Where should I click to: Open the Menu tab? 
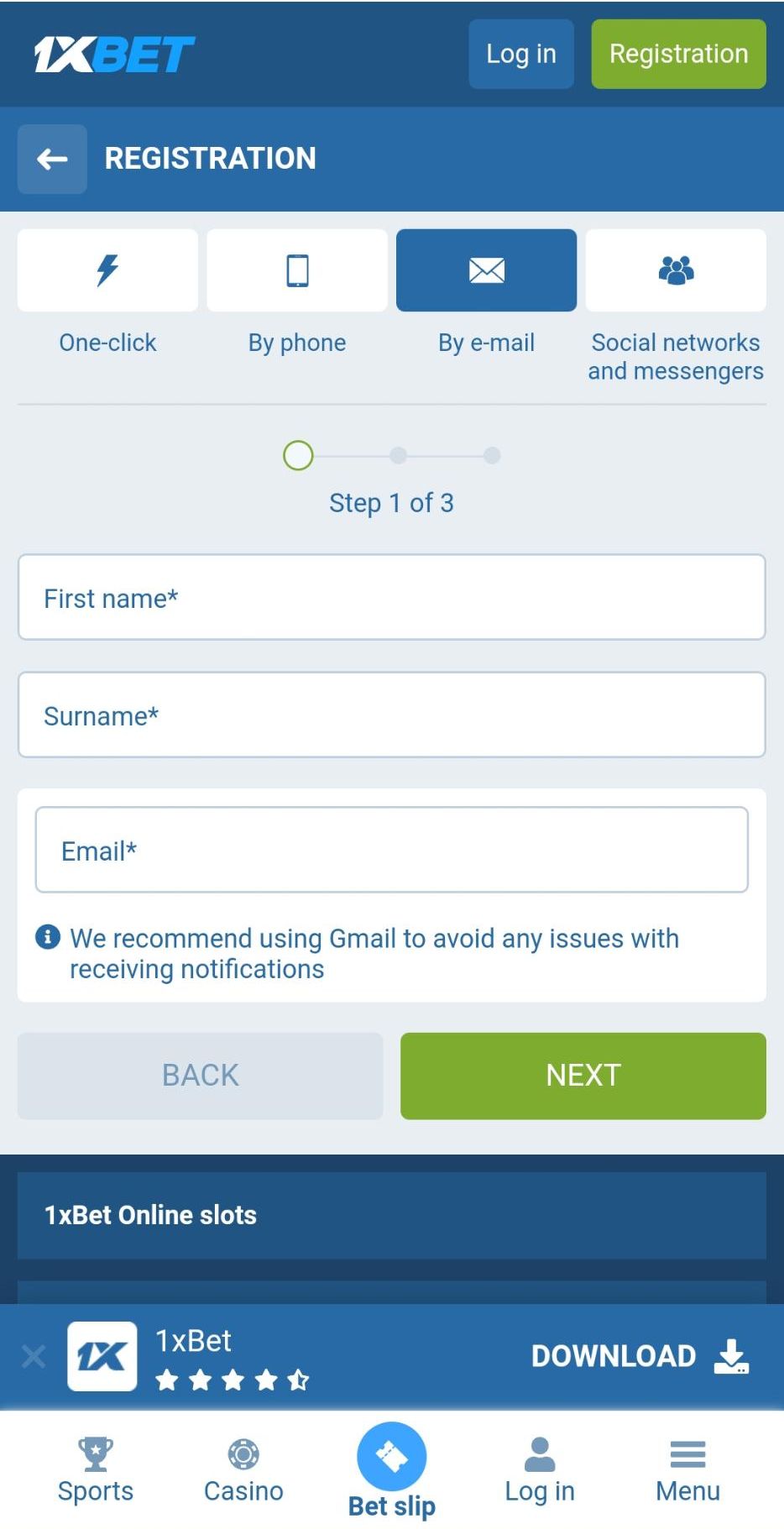coord(687,1470)
